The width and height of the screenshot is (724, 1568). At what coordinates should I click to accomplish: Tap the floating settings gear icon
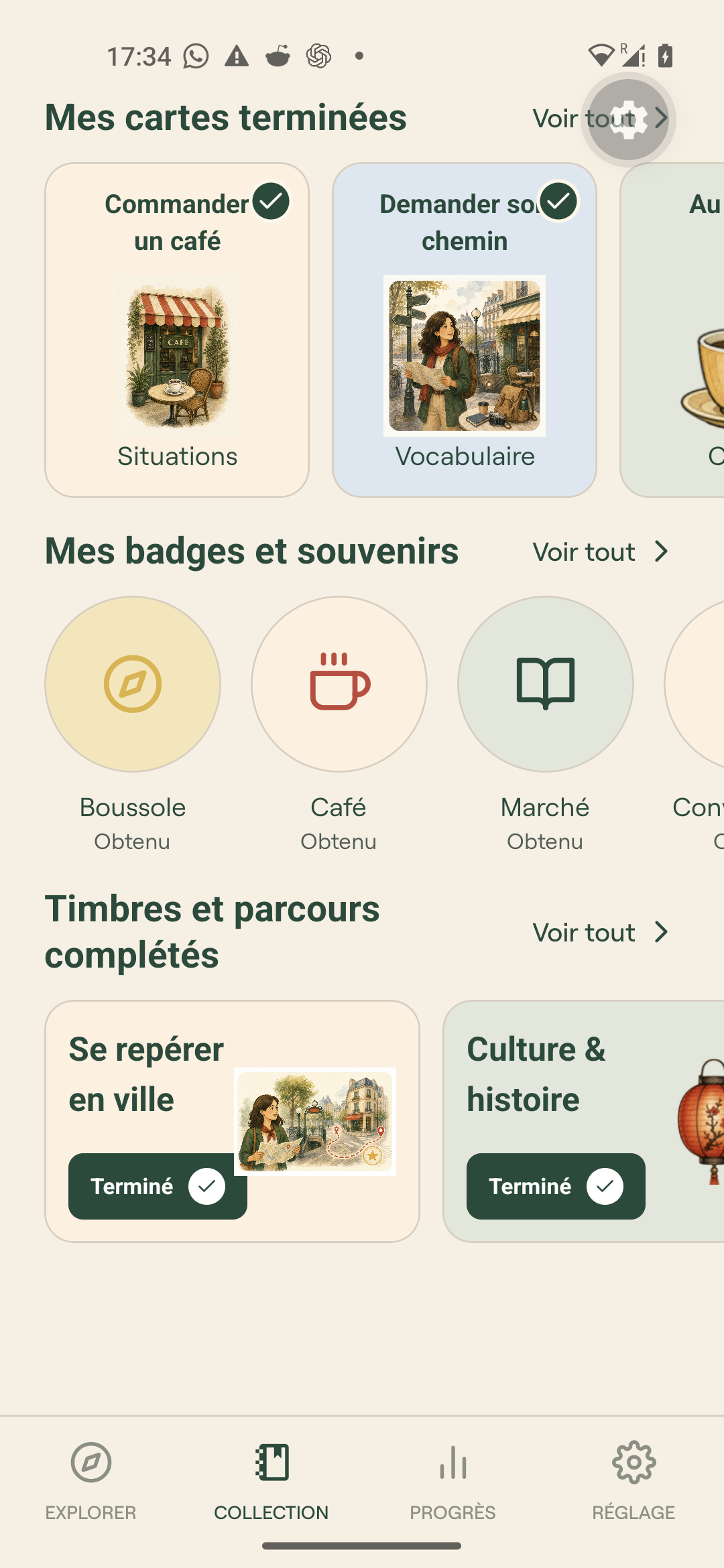628,119
